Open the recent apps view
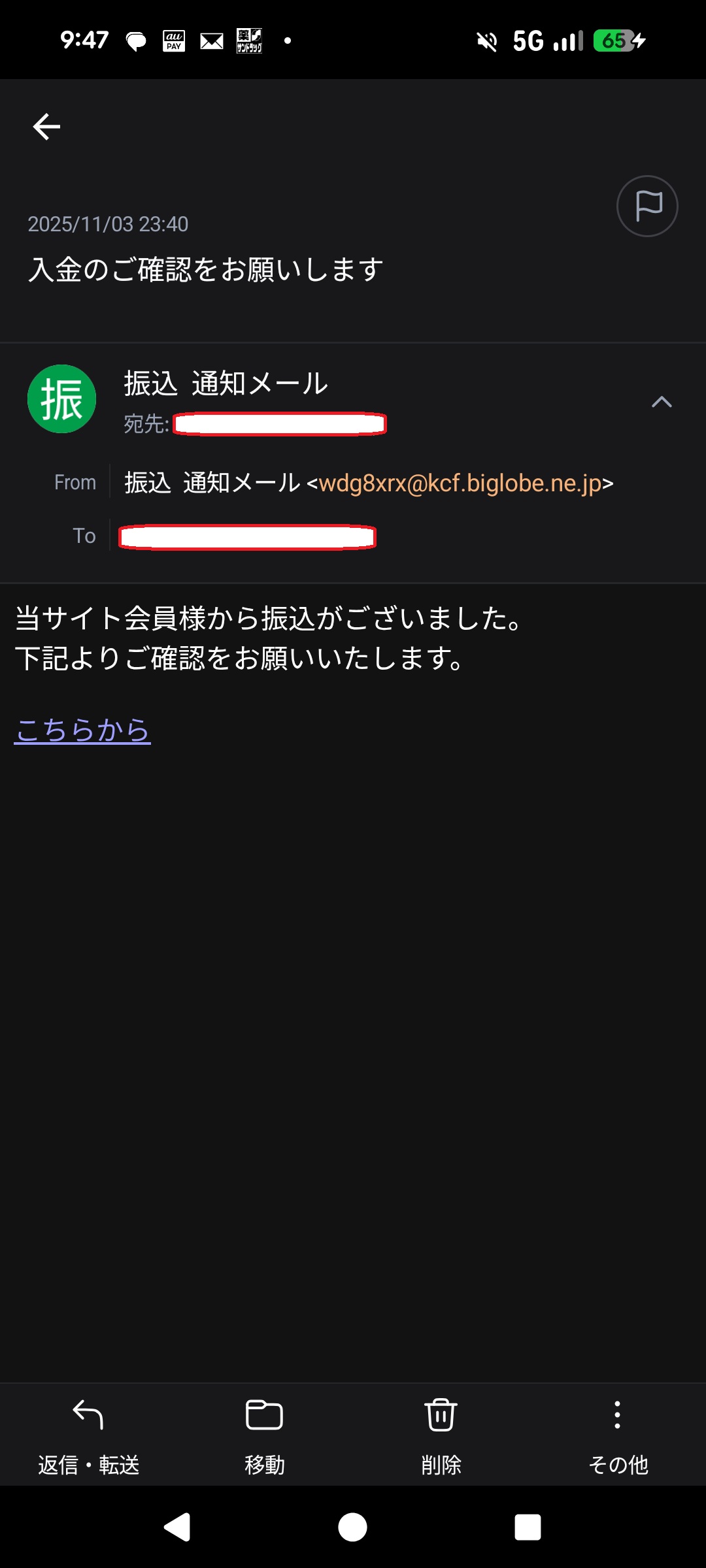The width and height of the screenshot is (706, 1568). [x=528, y=1527]
